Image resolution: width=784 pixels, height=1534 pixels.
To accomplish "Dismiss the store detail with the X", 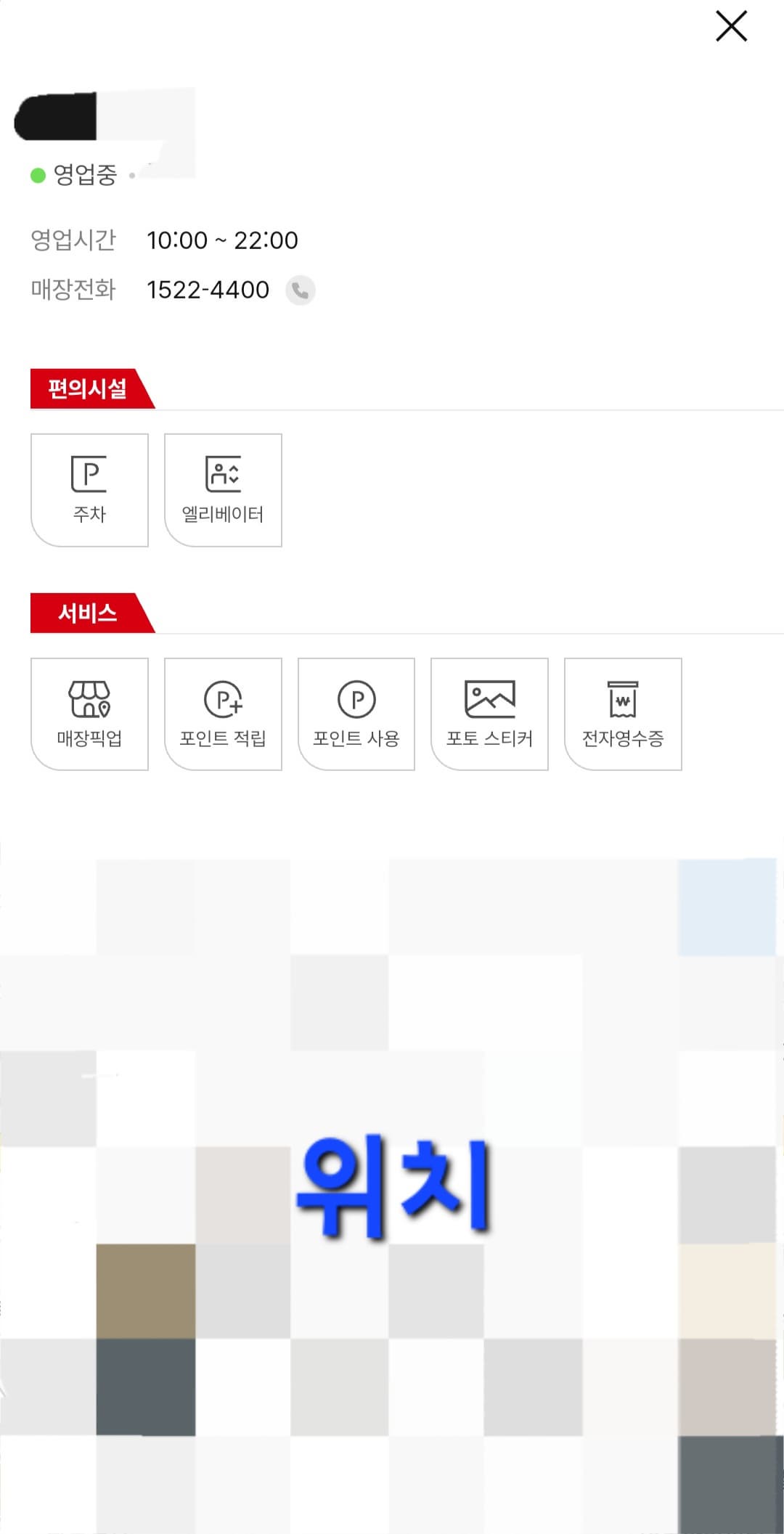I will click(x=730, y=26).
